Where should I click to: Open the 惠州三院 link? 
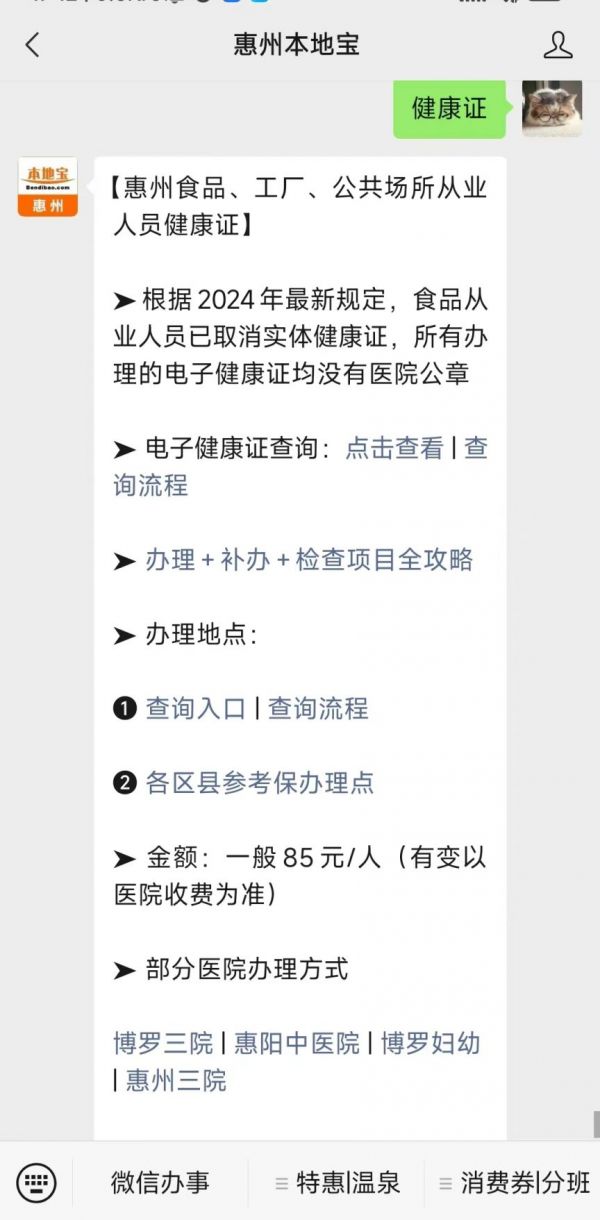click(176, 1081)
